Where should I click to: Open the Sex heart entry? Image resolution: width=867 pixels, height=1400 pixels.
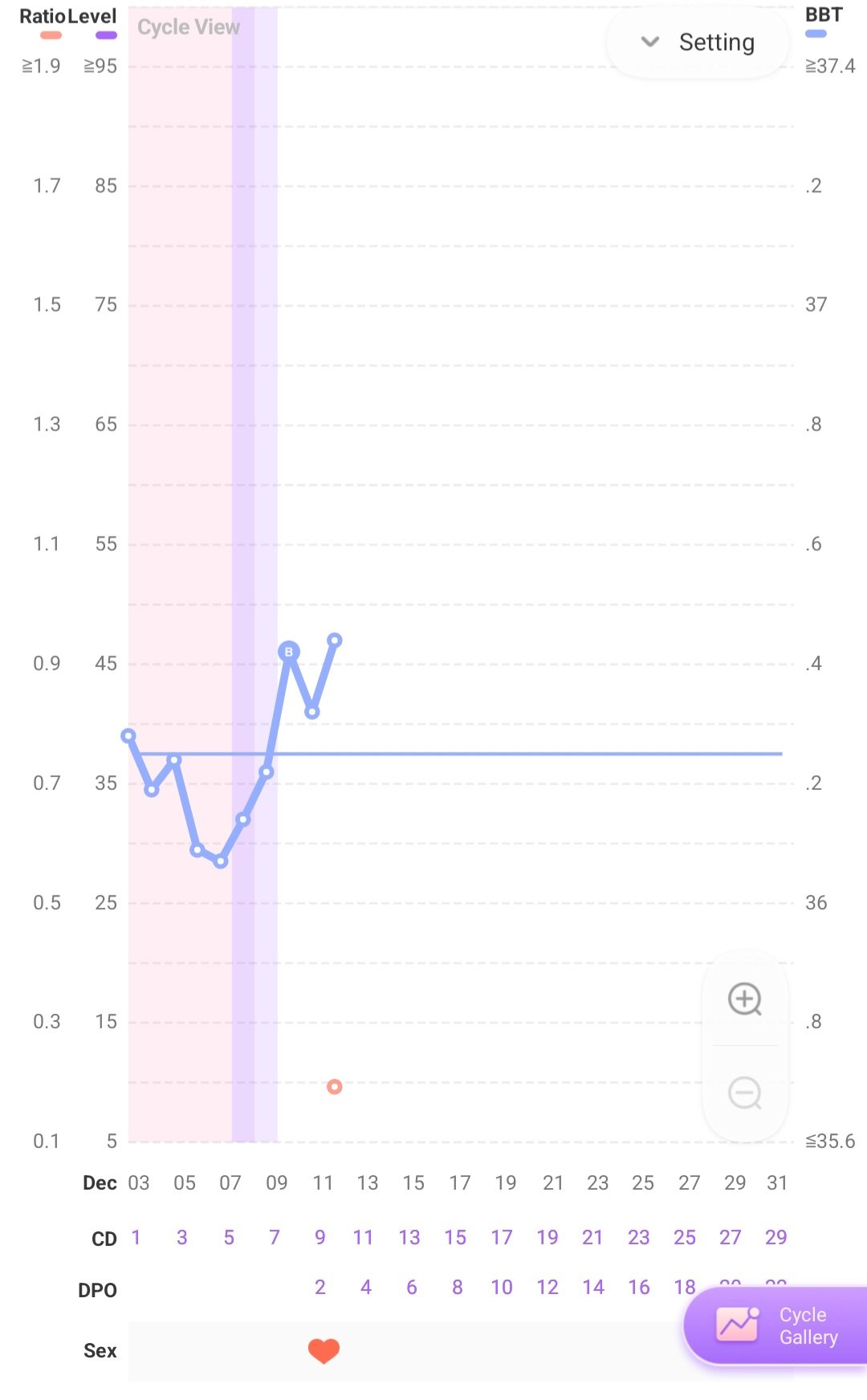[x=324, y=1350]
